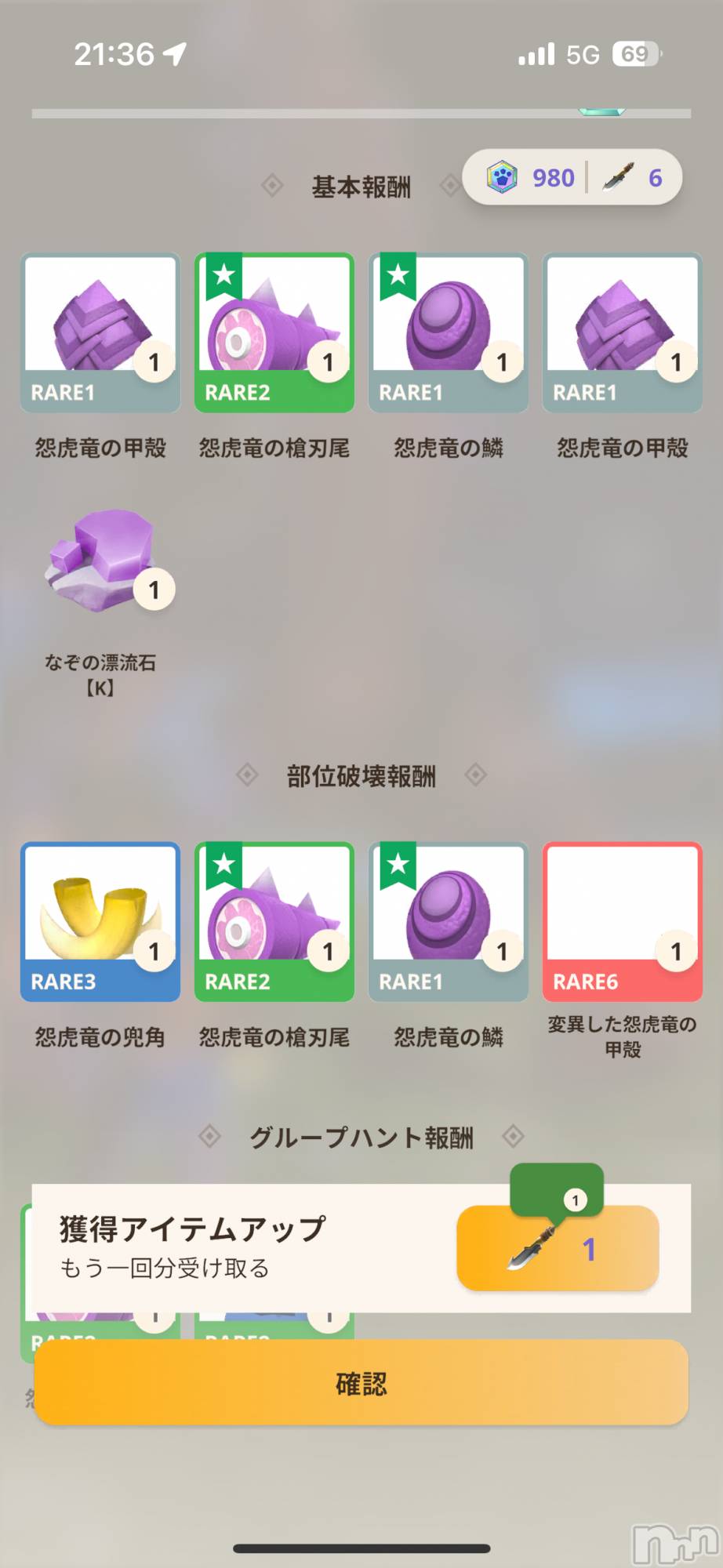Image resolution: width=723 pixels, height=1568 pixels.
Task: Expand the グループハント報酬 section
Action: pyautogui.click(x=361, y=1138)
